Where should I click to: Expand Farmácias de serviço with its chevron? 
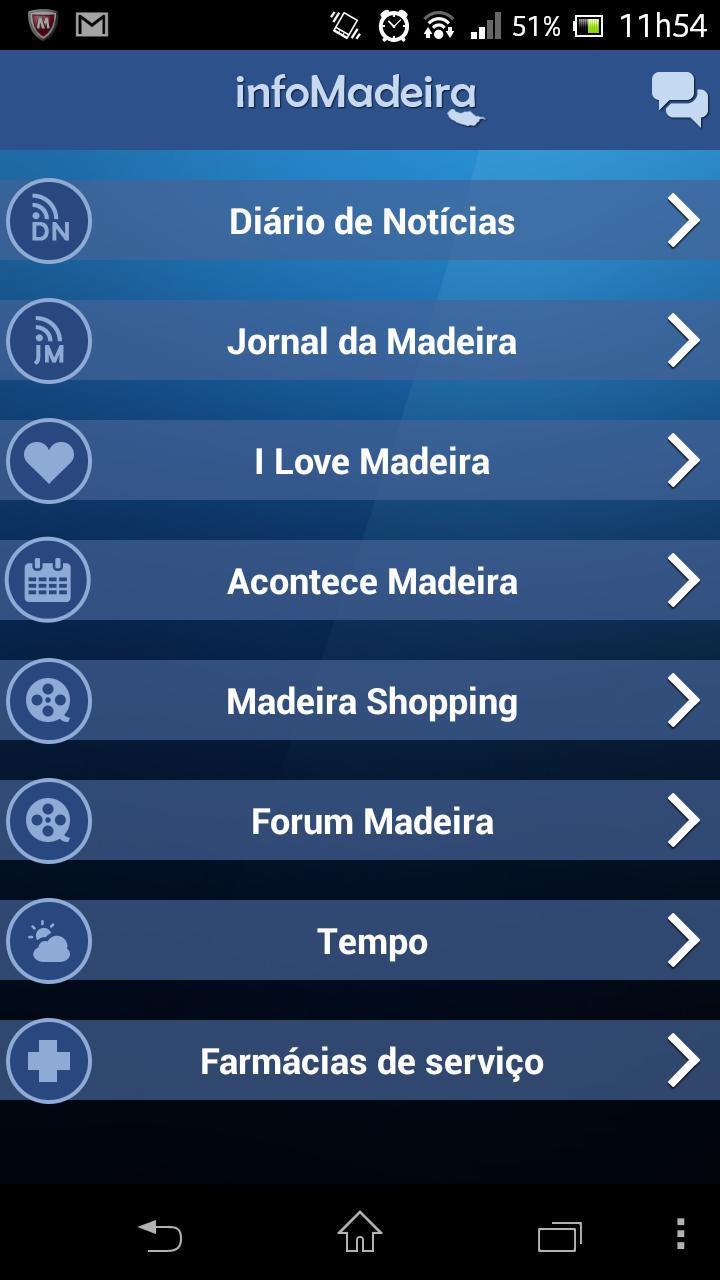(684, 1061)
